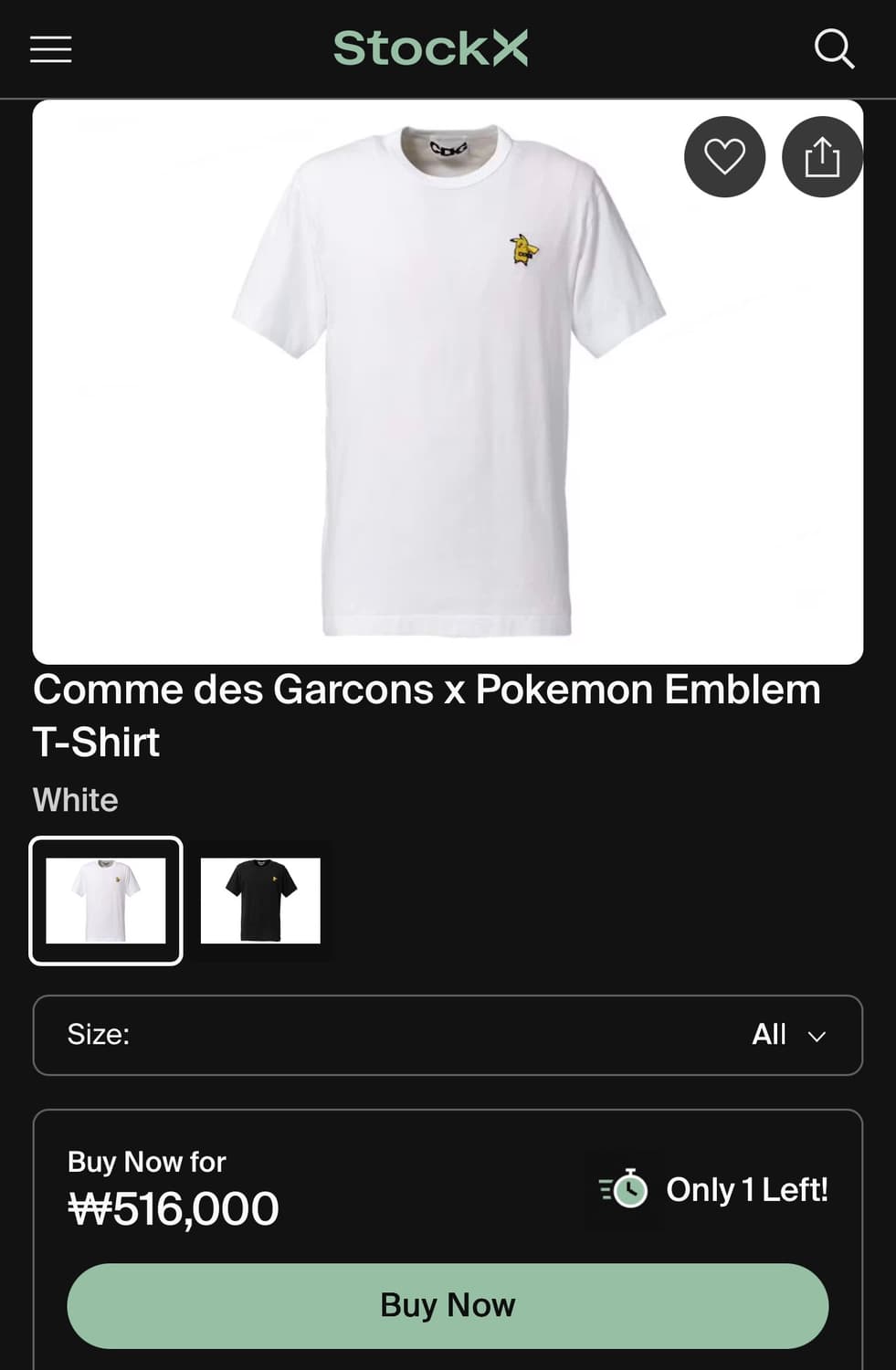Tap Buy Now for ₩516,000
This screenshot has width=896, height=1370.
[448, 1305]
